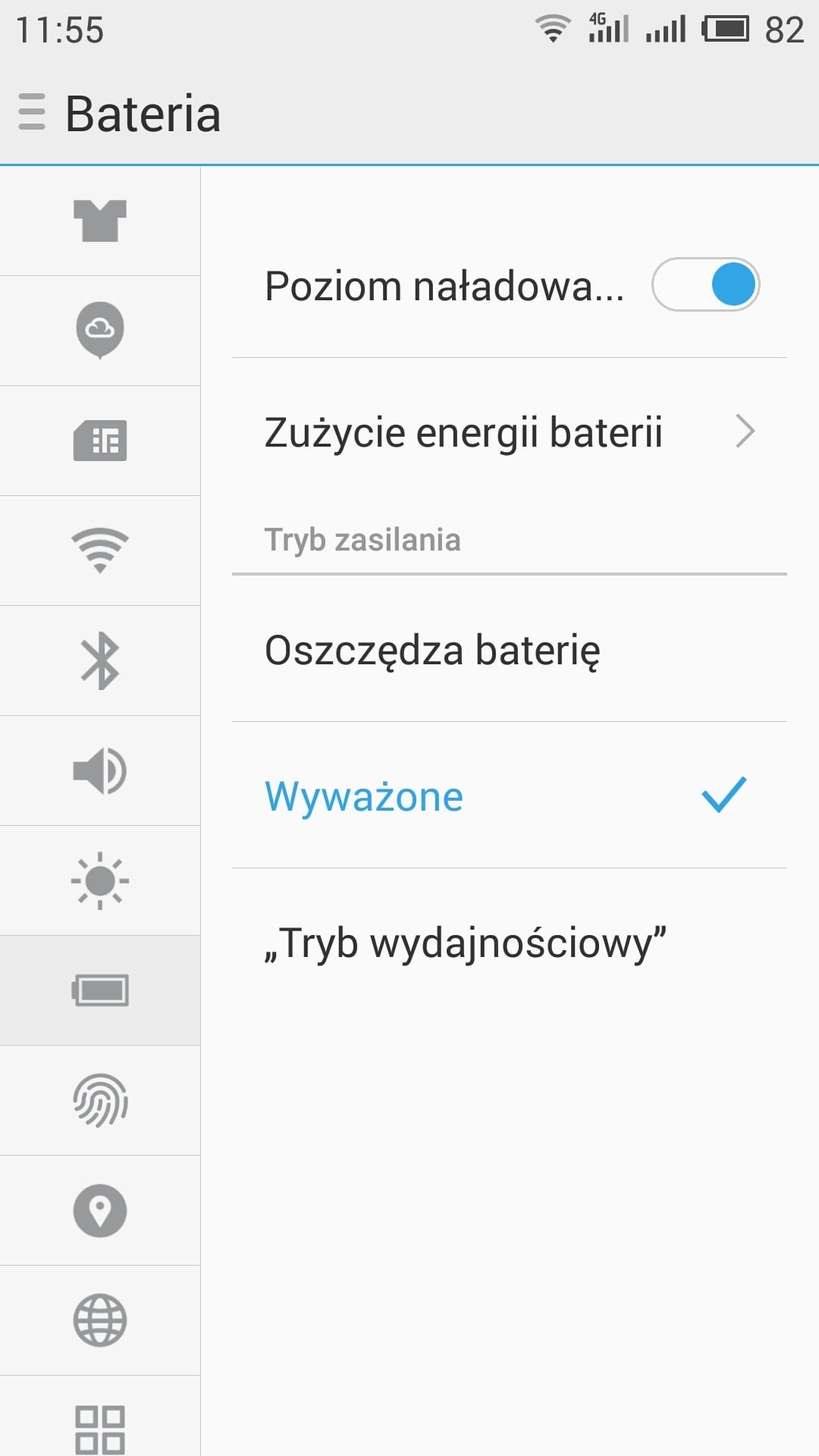The width and height of the screenshot is (819, 1456).
Task: Open the drawer menu next to Bateria
Action: (x=32, y=112)
